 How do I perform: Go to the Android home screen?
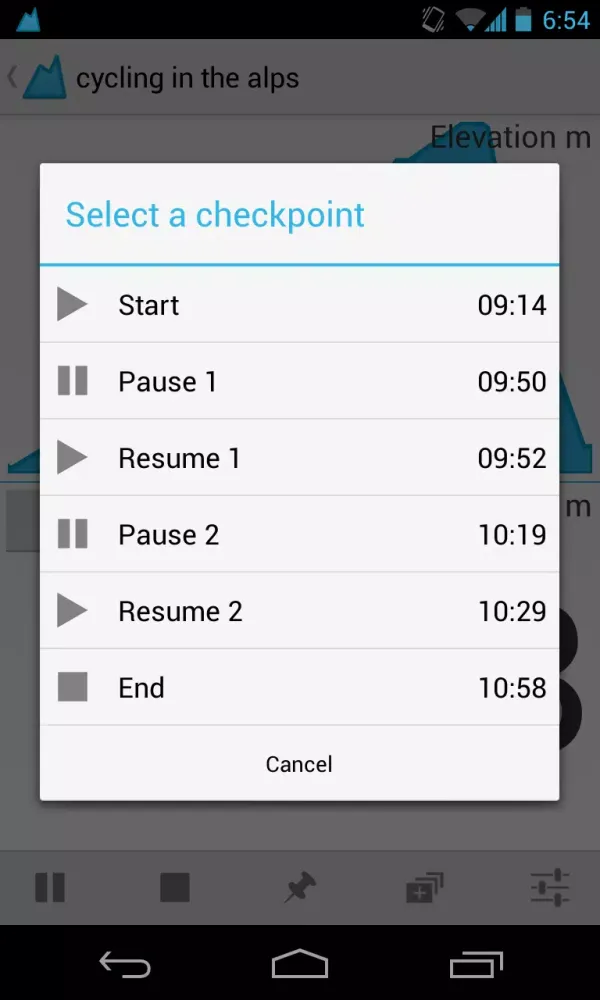click(x=300, y=964)
